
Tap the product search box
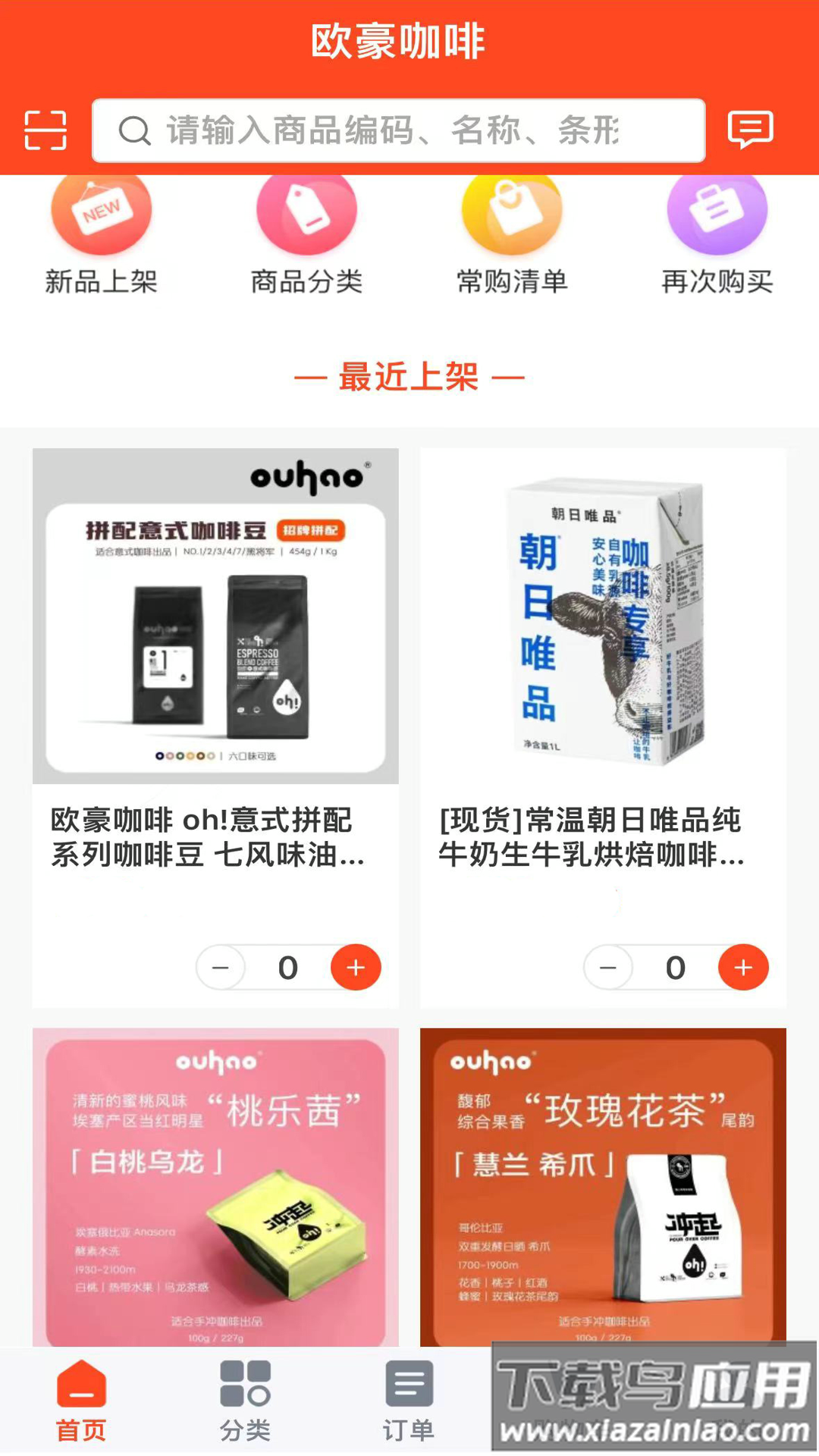pyautogui.click(x=399, y=130)
